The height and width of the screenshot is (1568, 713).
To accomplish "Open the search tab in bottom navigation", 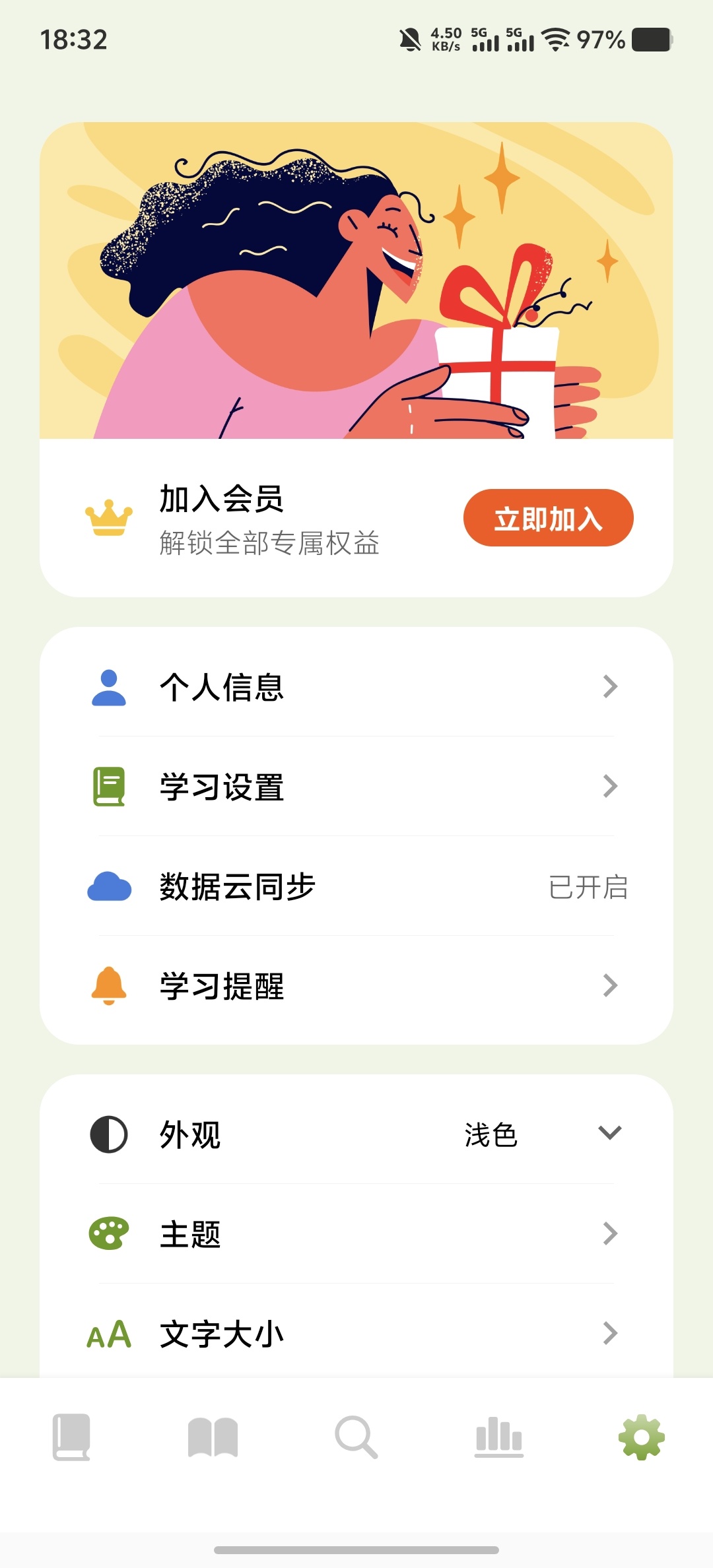I will coord(356,1441).
